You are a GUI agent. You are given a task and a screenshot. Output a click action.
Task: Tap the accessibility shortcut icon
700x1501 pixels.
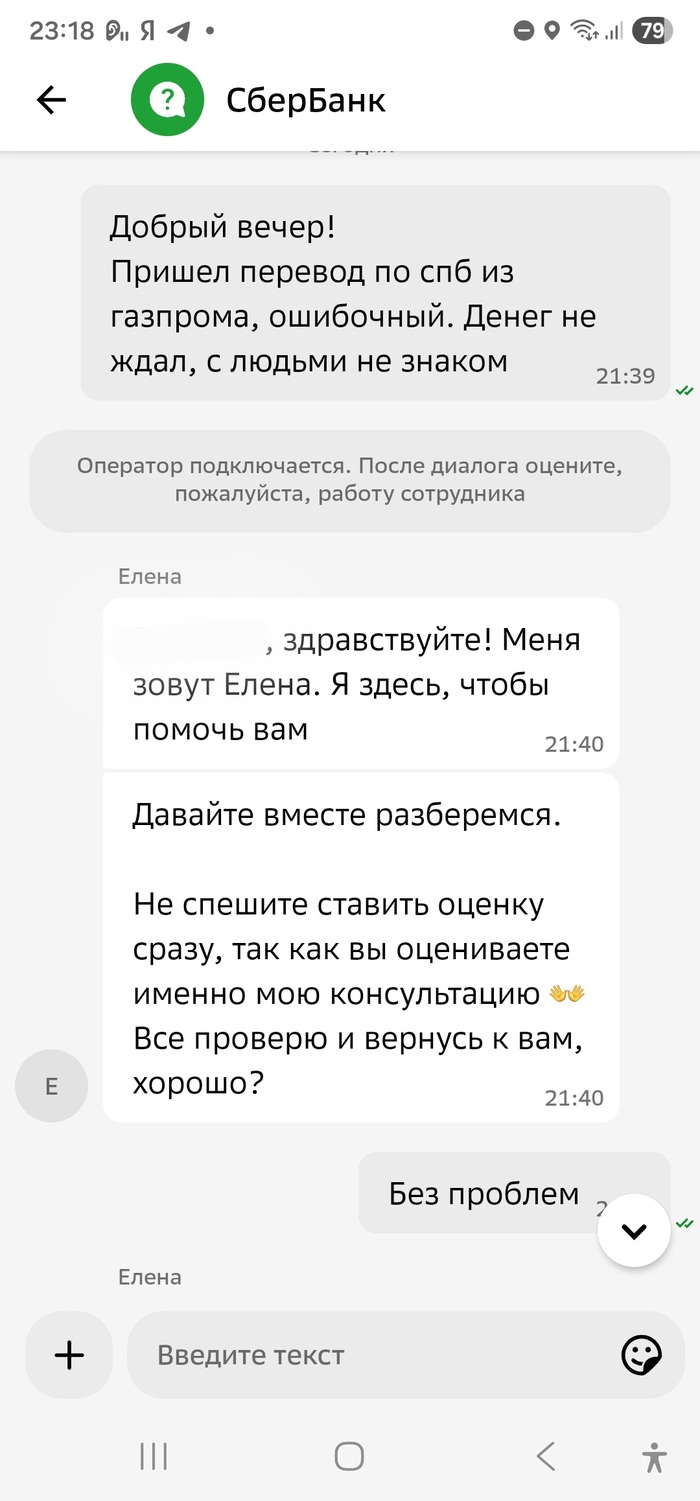click(x=655, y=1456)
